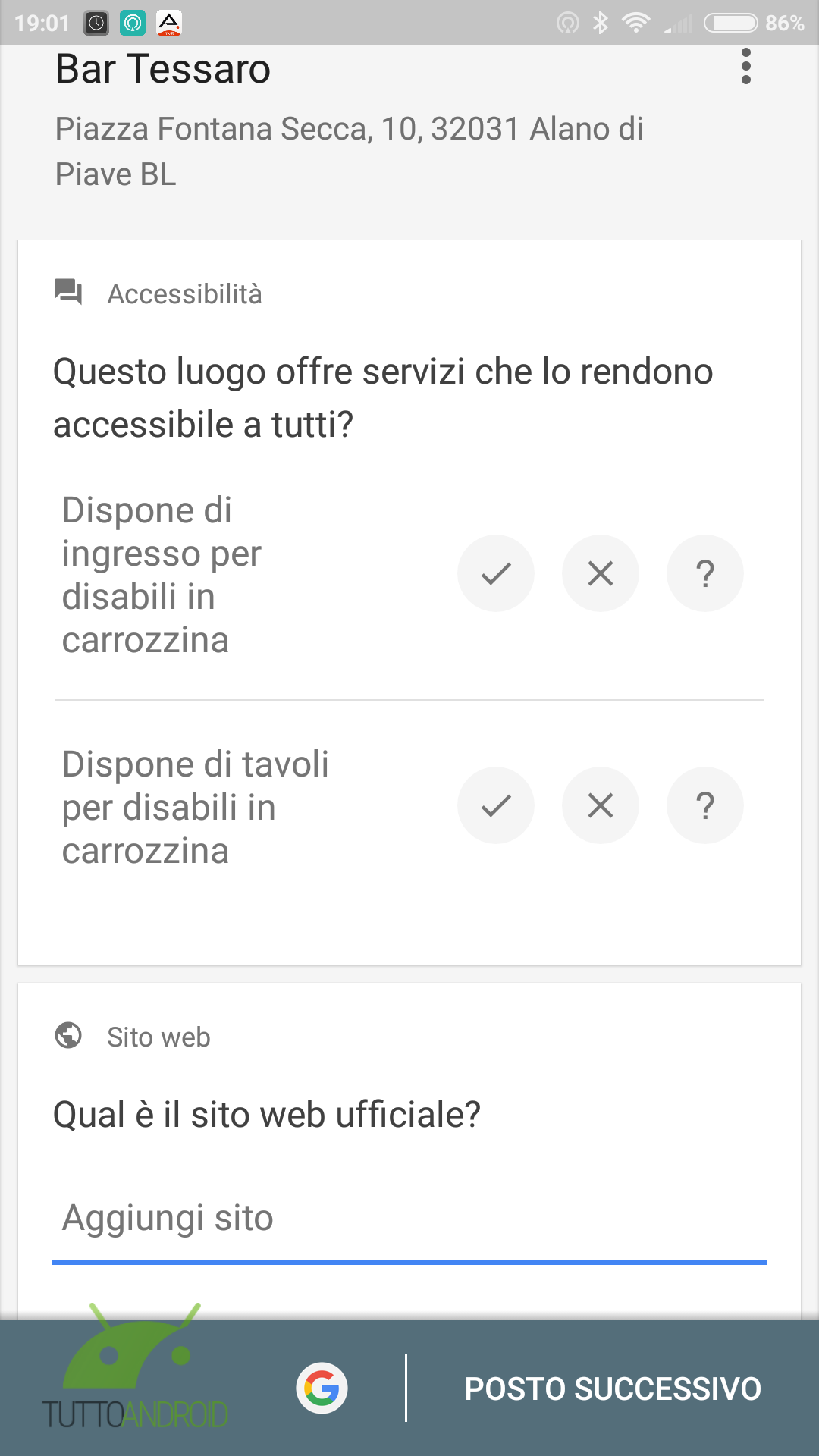This screenshot has height=1456, width=819.
Task: Open the overflow menu beside Bar Tessaro
Action: click(x=746, y=67)
